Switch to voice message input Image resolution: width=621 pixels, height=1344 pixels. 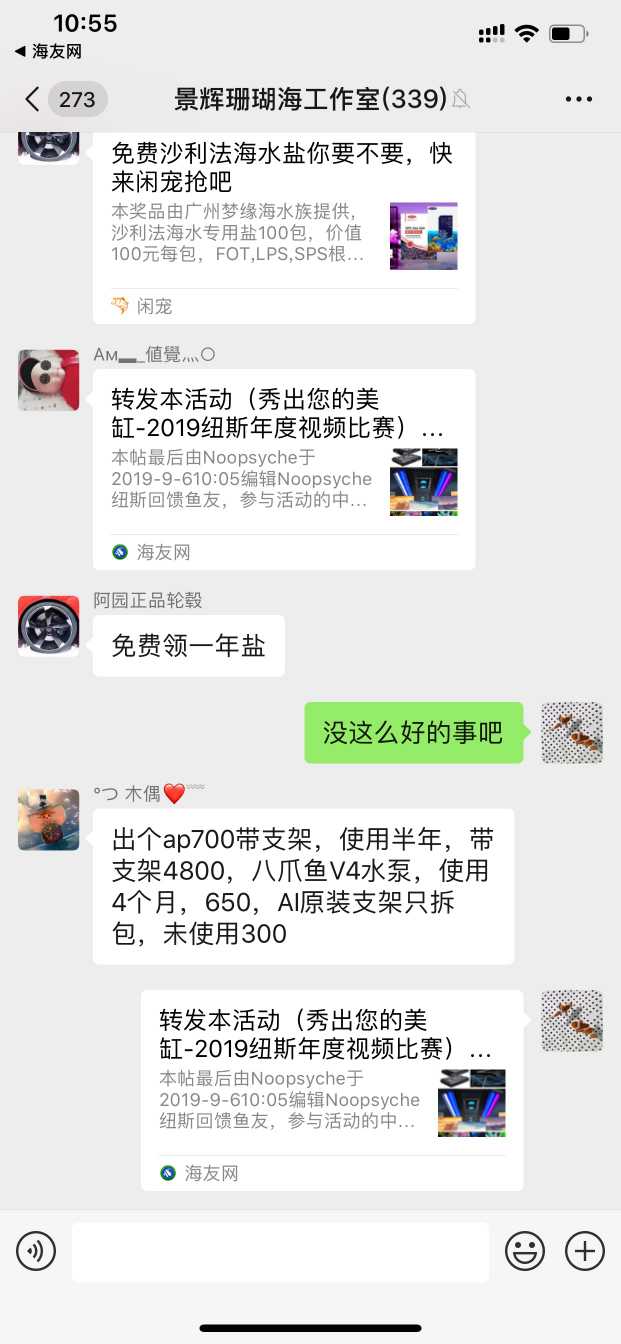pos(36,1250)
